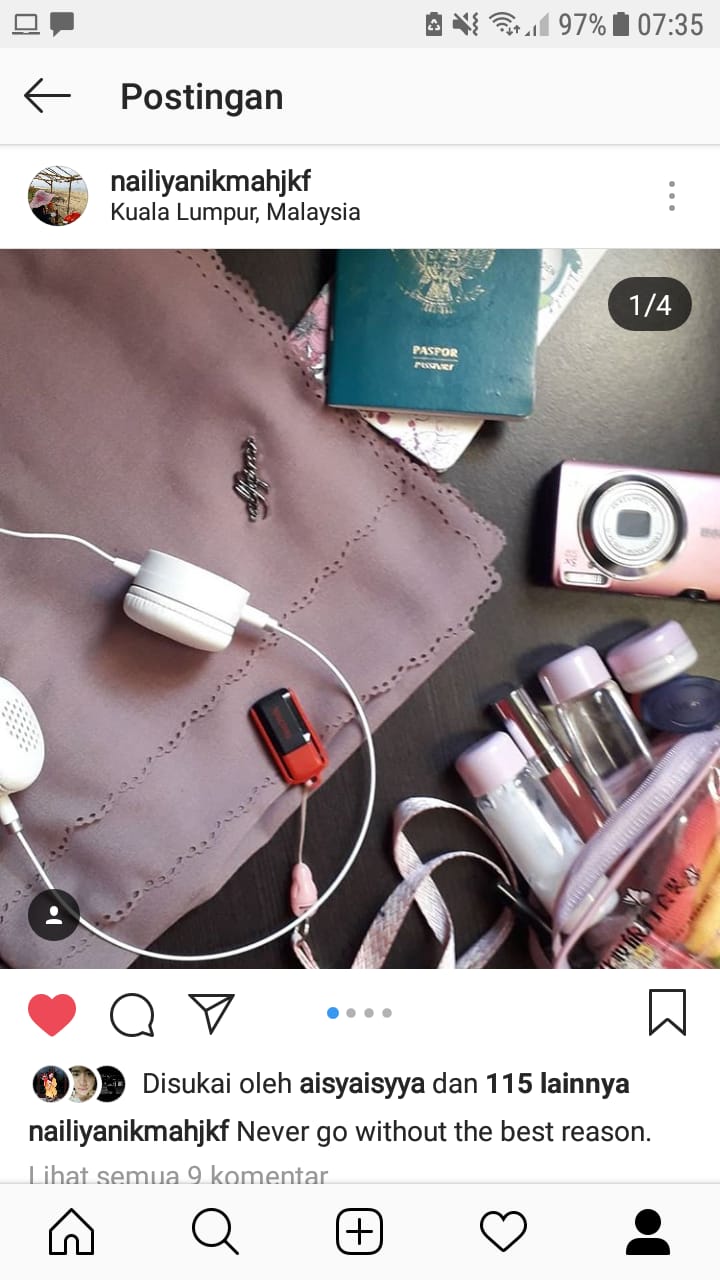Open comments with the speech bubble icon

tap(132, 1015)
